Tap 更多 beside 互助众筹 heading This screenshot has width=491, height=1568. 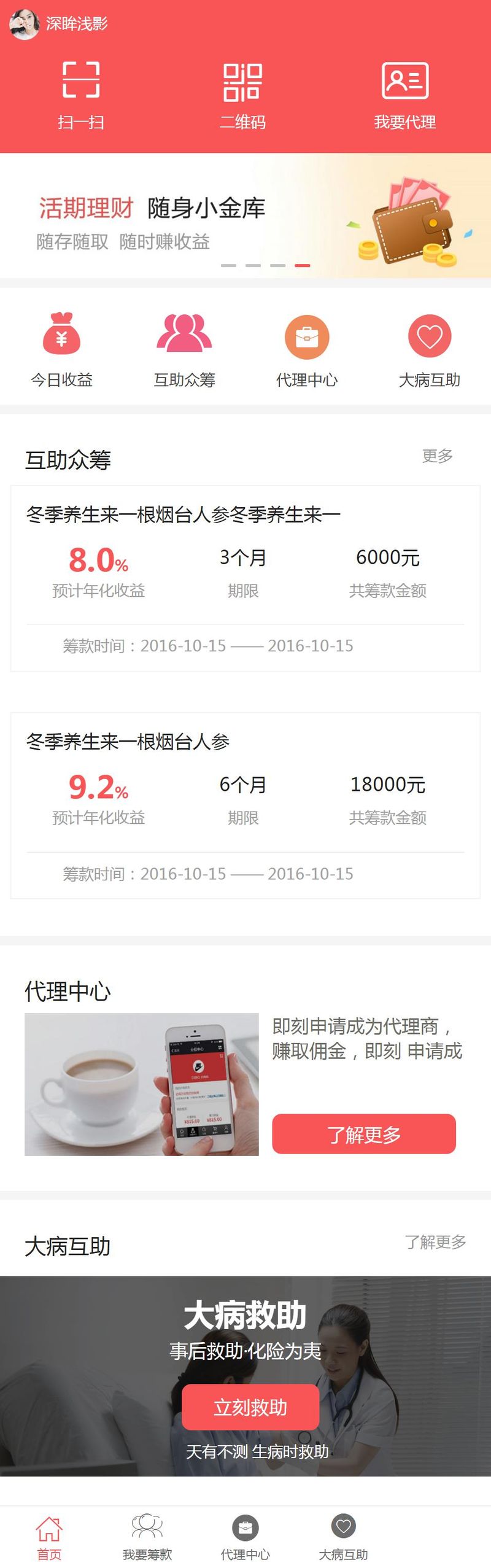[x=437, y=456]
